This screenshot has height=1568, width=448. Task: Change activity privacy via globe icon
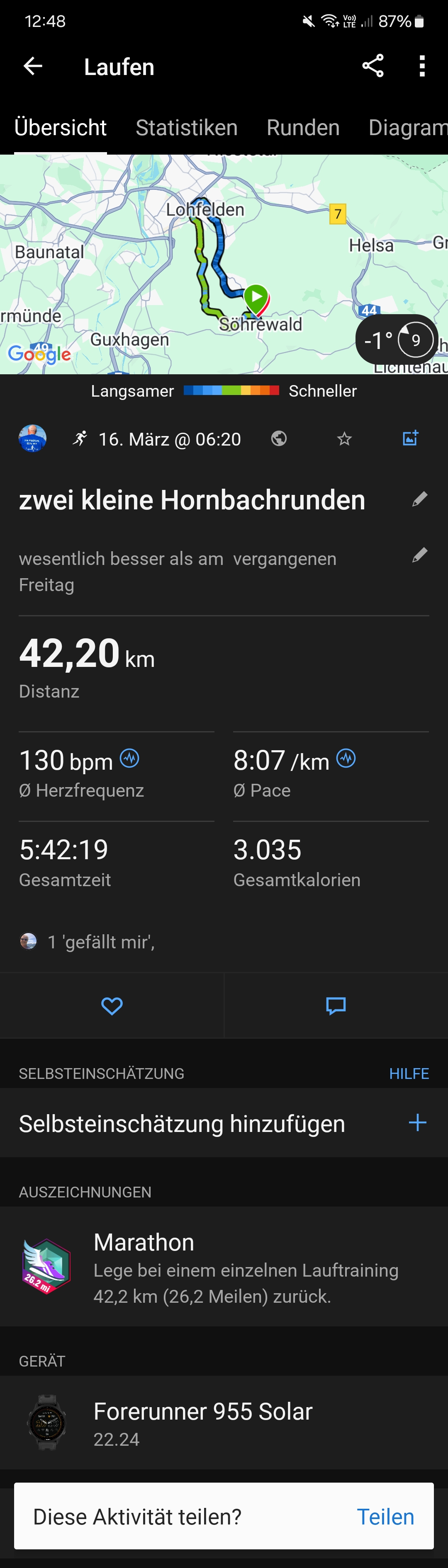point(279,438)
